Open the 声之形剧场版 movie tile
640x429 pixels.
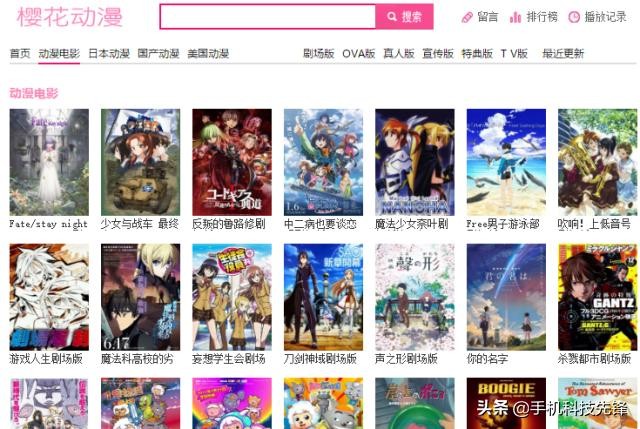(414, 297)
